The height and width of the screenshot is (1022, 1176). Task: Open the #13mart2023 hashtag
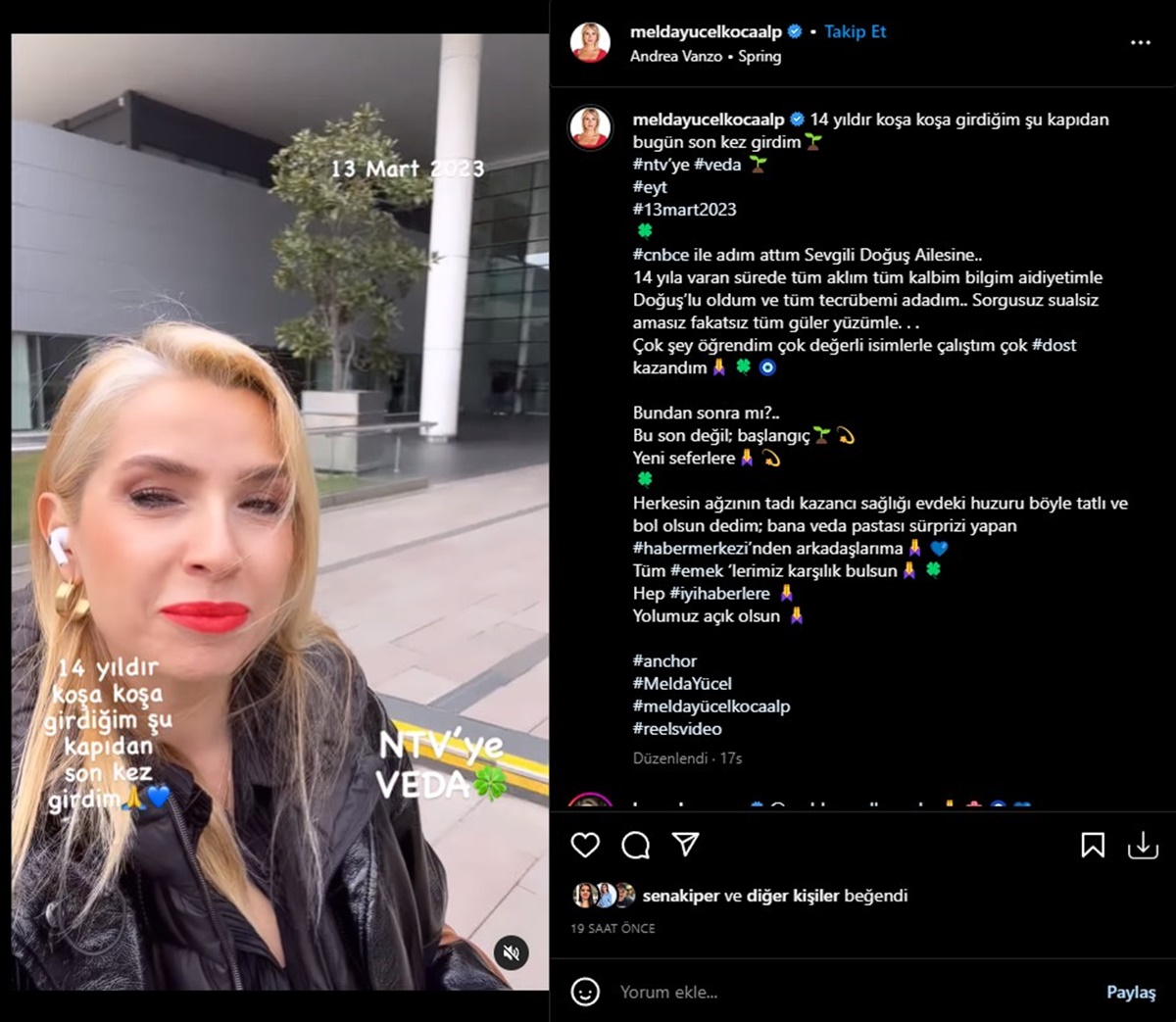coord(684,210)
